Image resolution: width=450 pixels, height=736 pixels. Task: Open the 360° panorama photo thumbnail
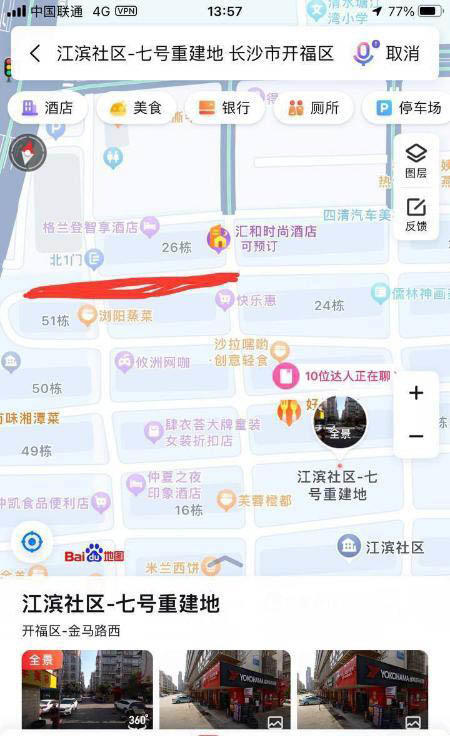[87, 690]
